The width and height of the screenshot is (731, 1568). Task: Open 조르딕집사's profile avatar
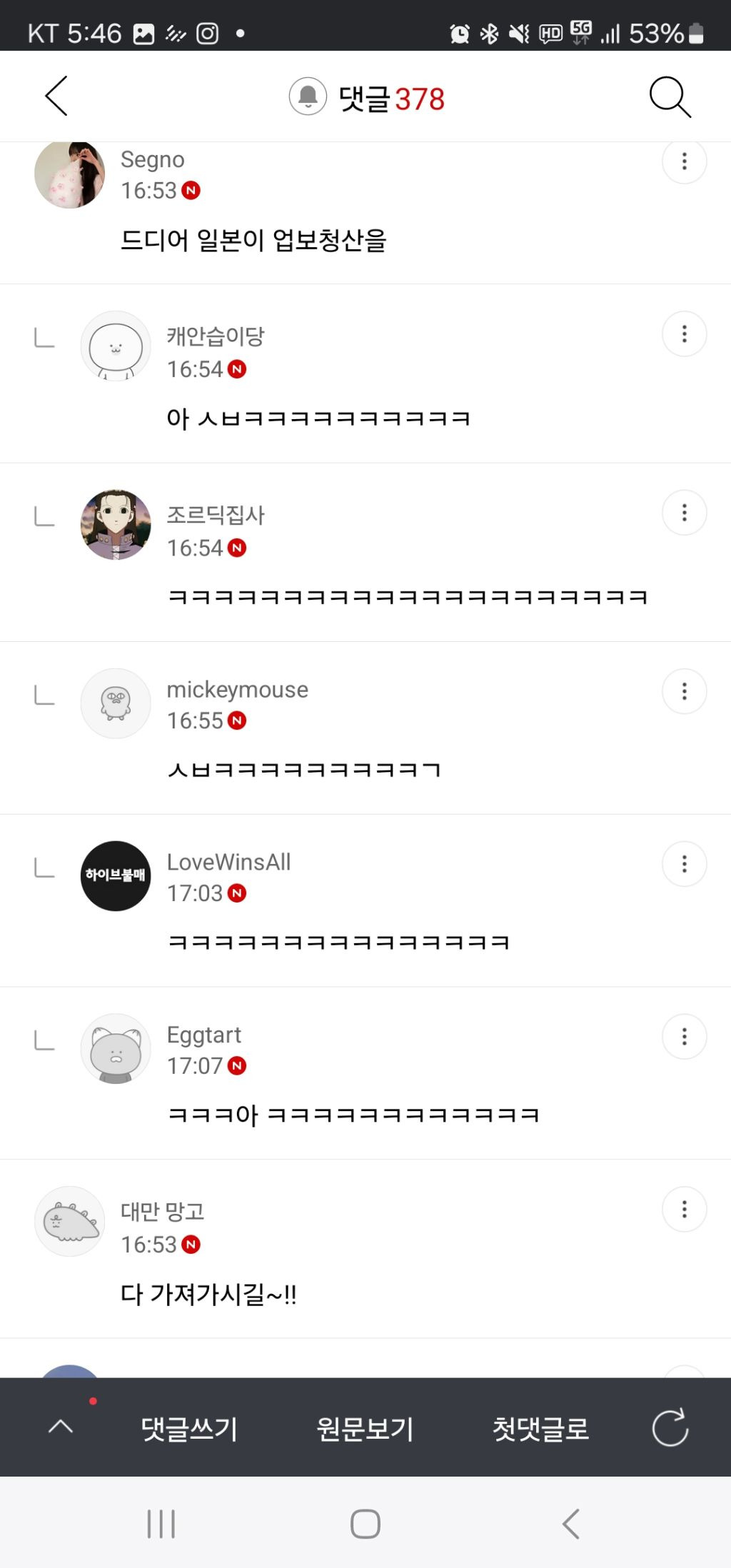[x=116, y=525]
